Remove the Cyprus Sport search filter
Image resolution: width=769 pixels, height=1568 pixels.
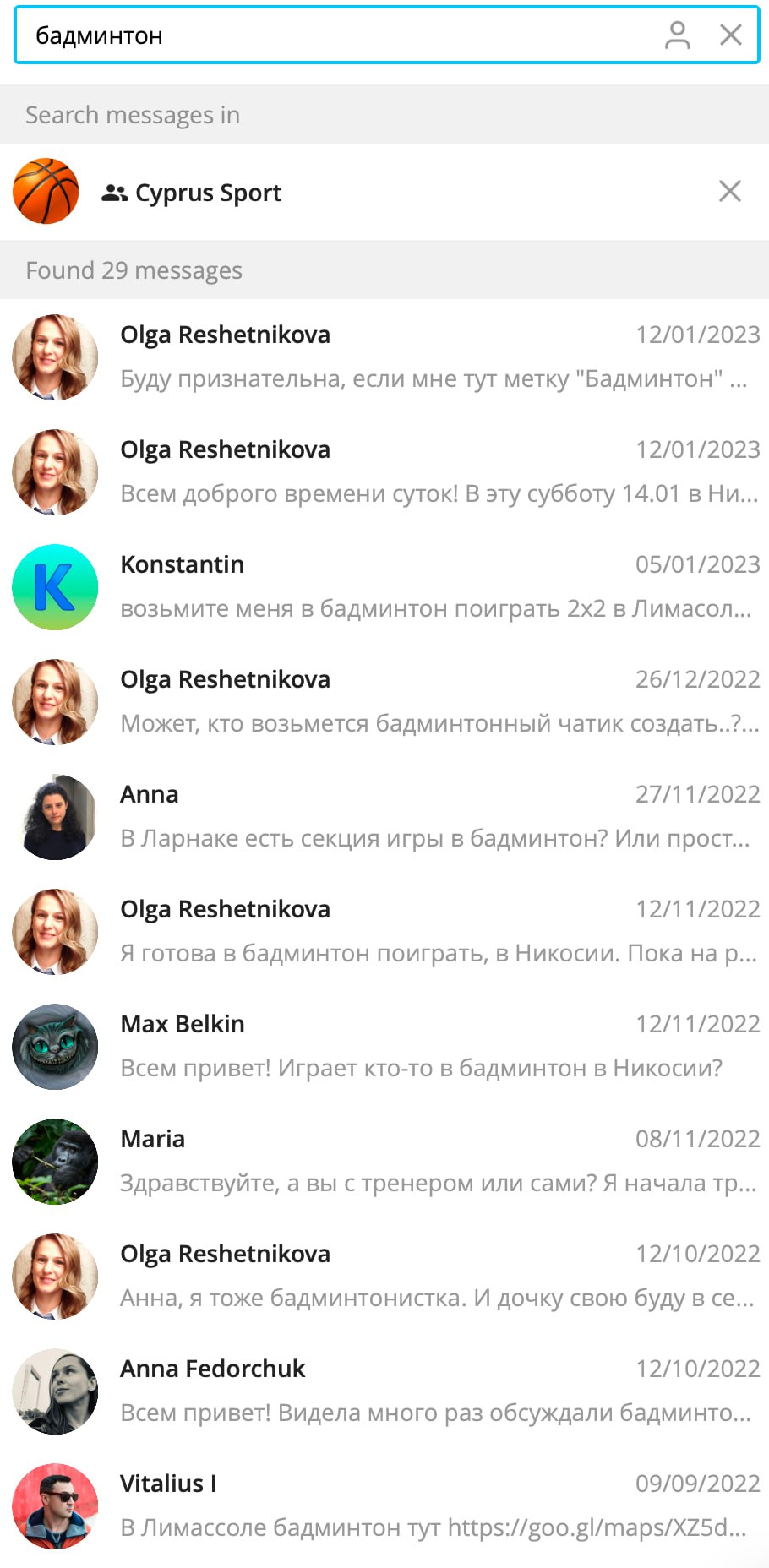pos(730,191)
